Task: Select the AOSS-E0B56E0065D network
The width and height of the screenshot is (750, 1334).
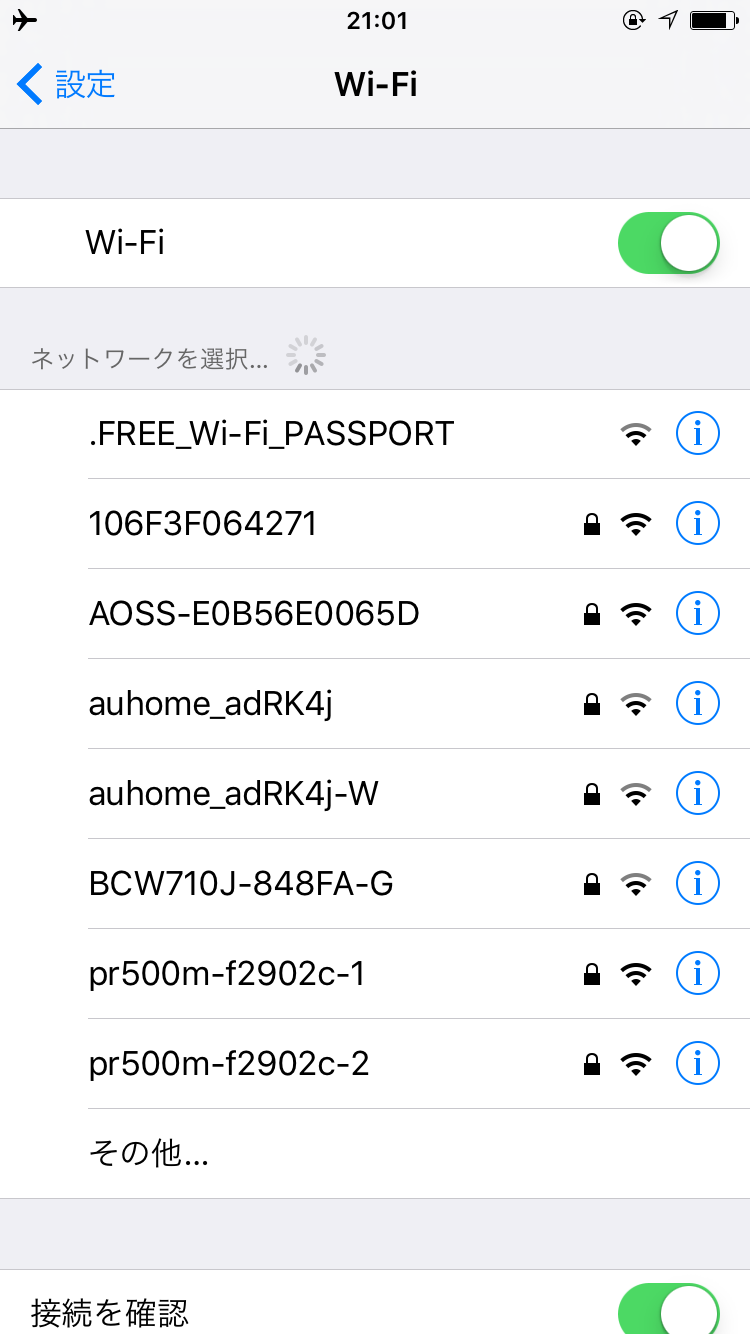Action: [254, 613]
